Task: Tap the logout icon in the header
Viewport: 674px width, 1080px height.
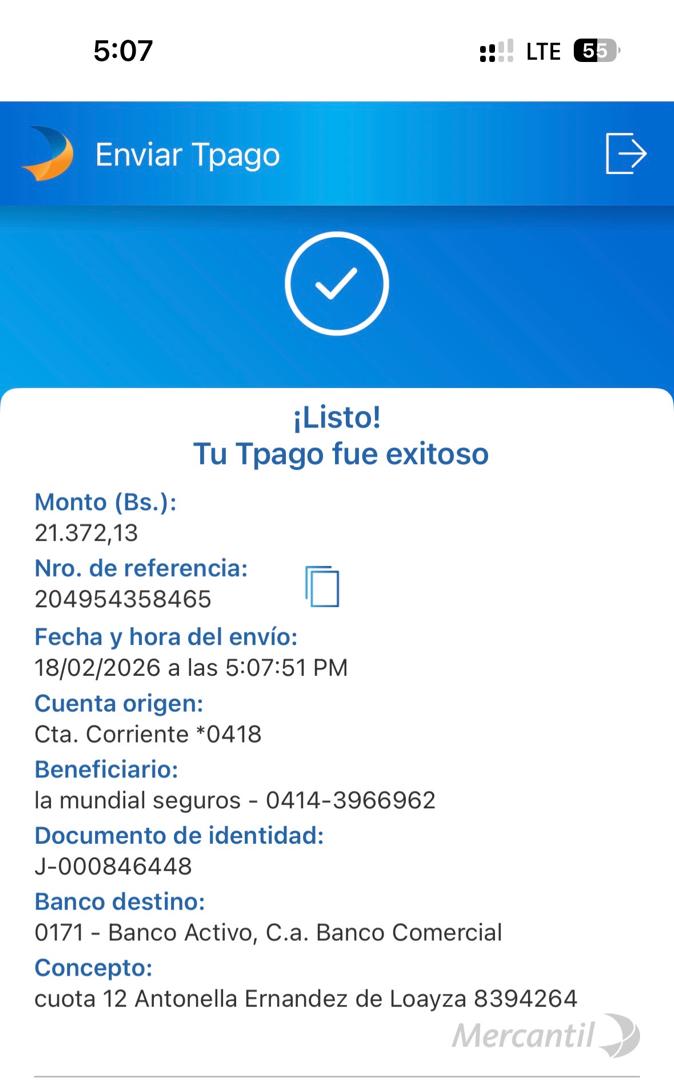Action: (x=626, y=155)
